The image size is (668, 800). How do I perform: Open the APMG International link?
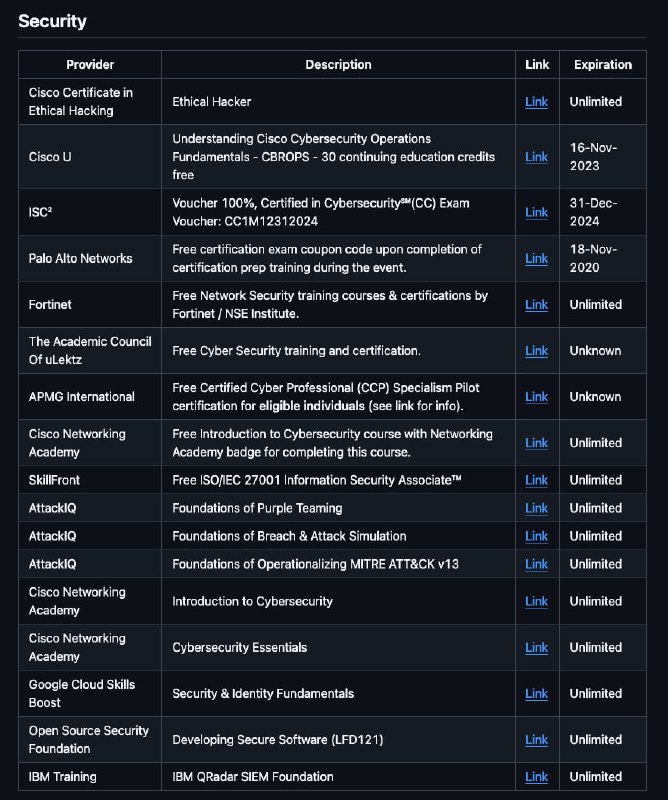click(x=536, y=397)
